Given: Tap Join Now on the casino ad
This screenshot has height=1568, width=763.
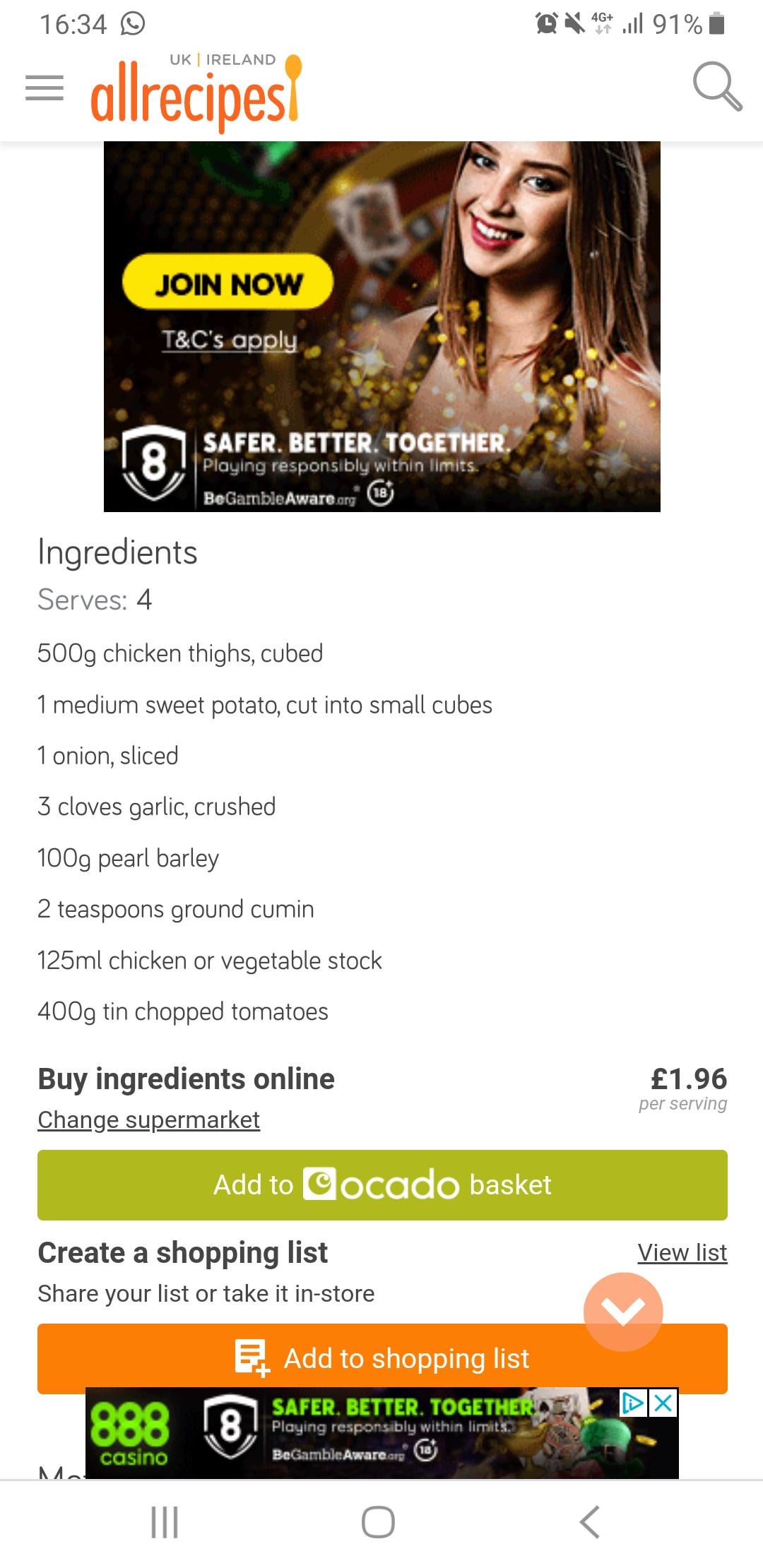Looking at the screenshot, I should click(x=227, y=283).
